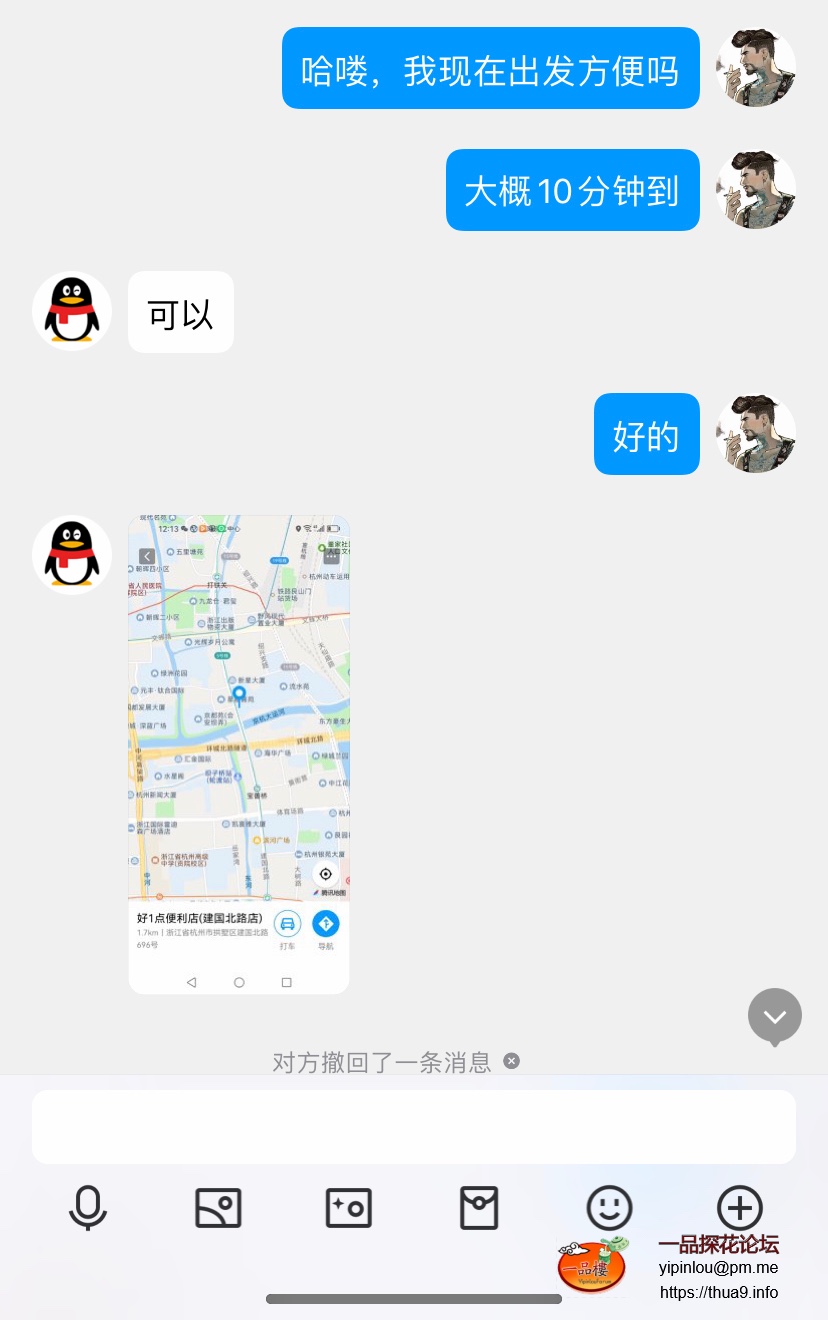View the penguin contact's avatar beside 可以
Image resolution: width=828 pixels, height=1320 pixels.
click(72, 311)
